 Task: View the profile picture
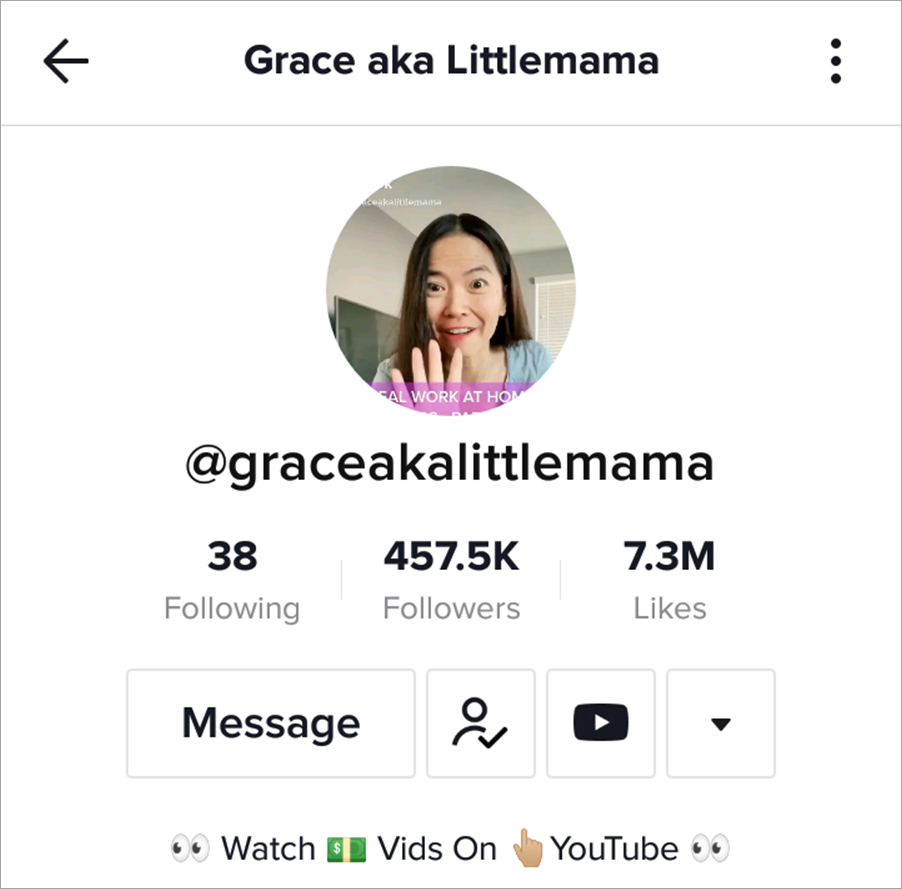pos(451,290)
